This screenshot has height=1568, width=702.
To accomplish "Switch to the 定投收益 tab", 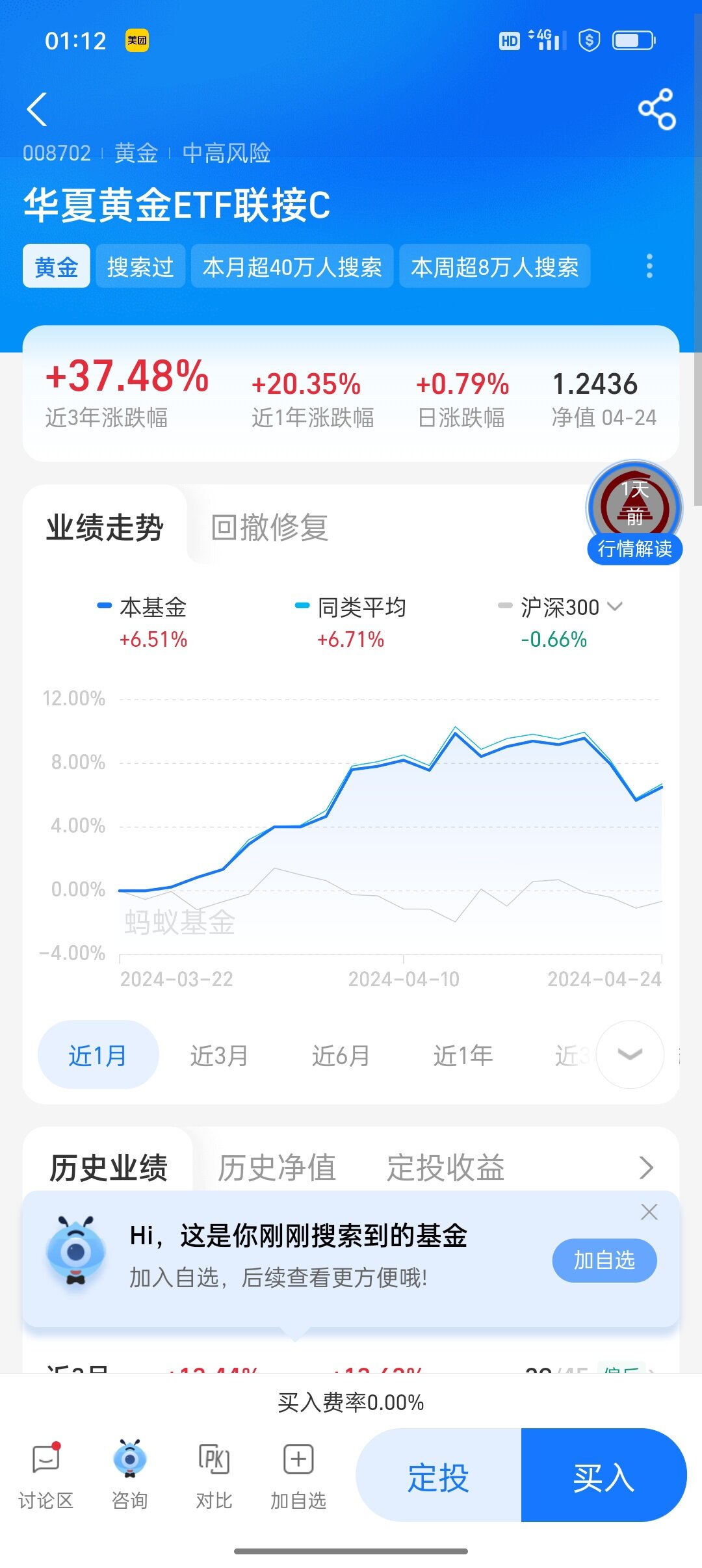I will click(x=446, y=1168).
